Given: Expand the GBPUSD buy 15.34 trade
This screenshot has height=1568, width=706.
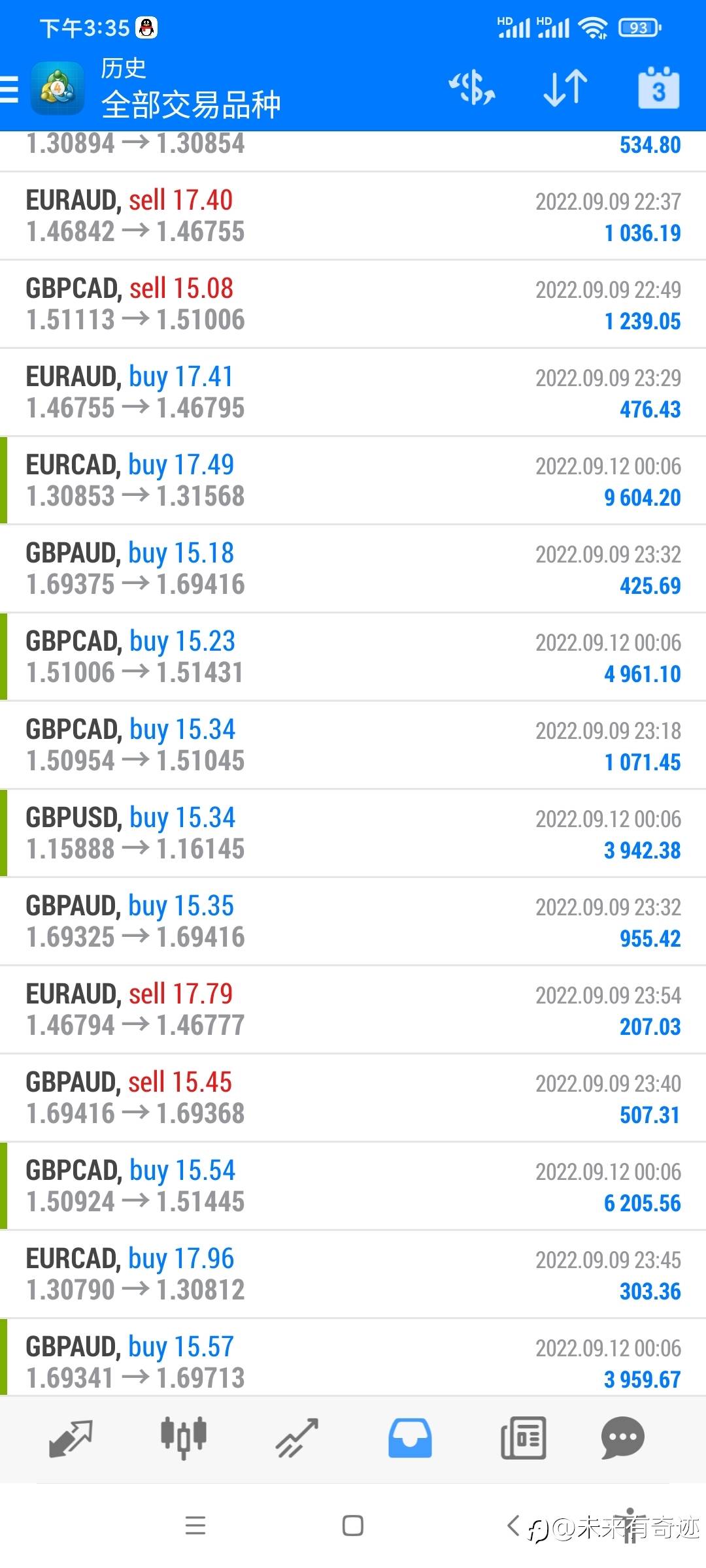Looking at the screenshot, I should click(353, 834).
